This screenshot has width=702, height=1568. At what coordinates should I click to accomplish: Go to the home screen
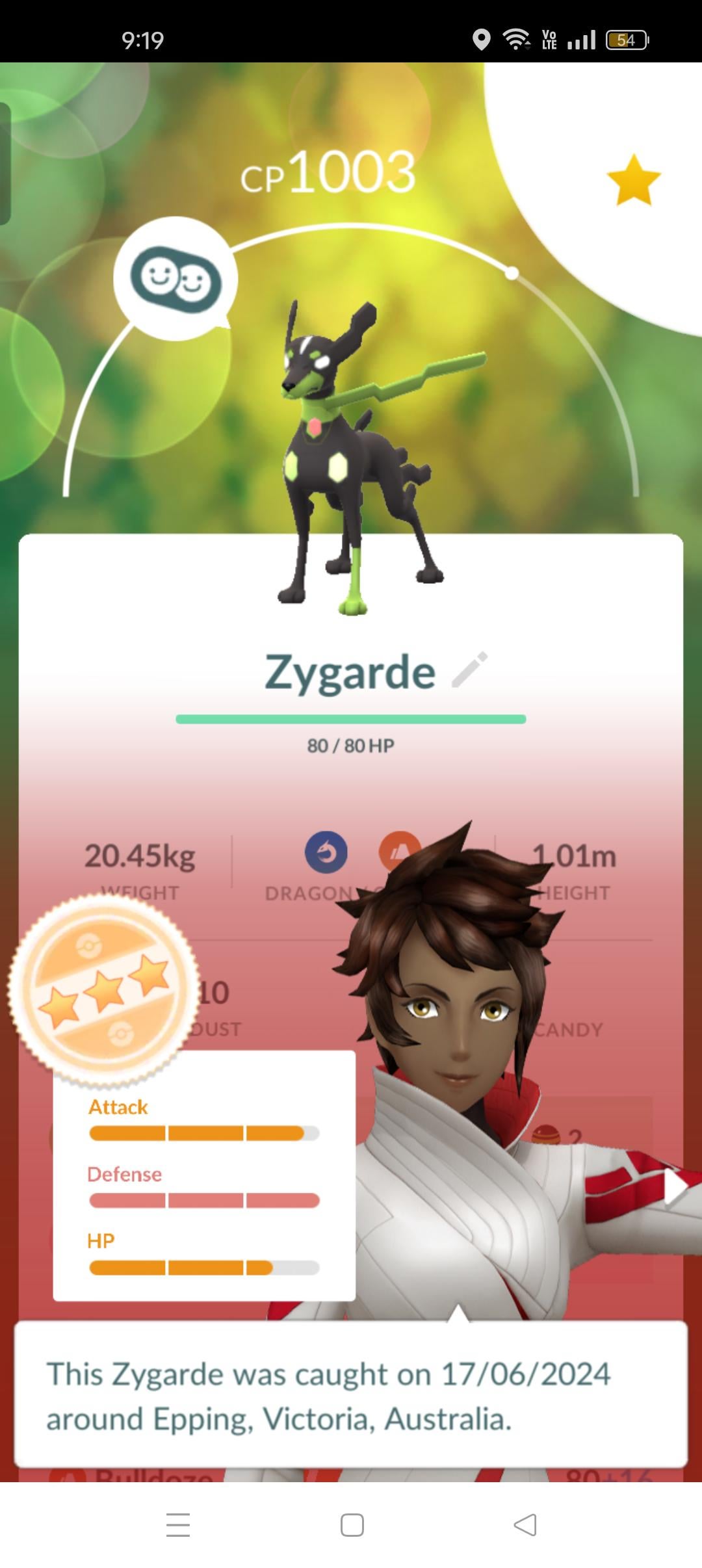point(352,1524)
